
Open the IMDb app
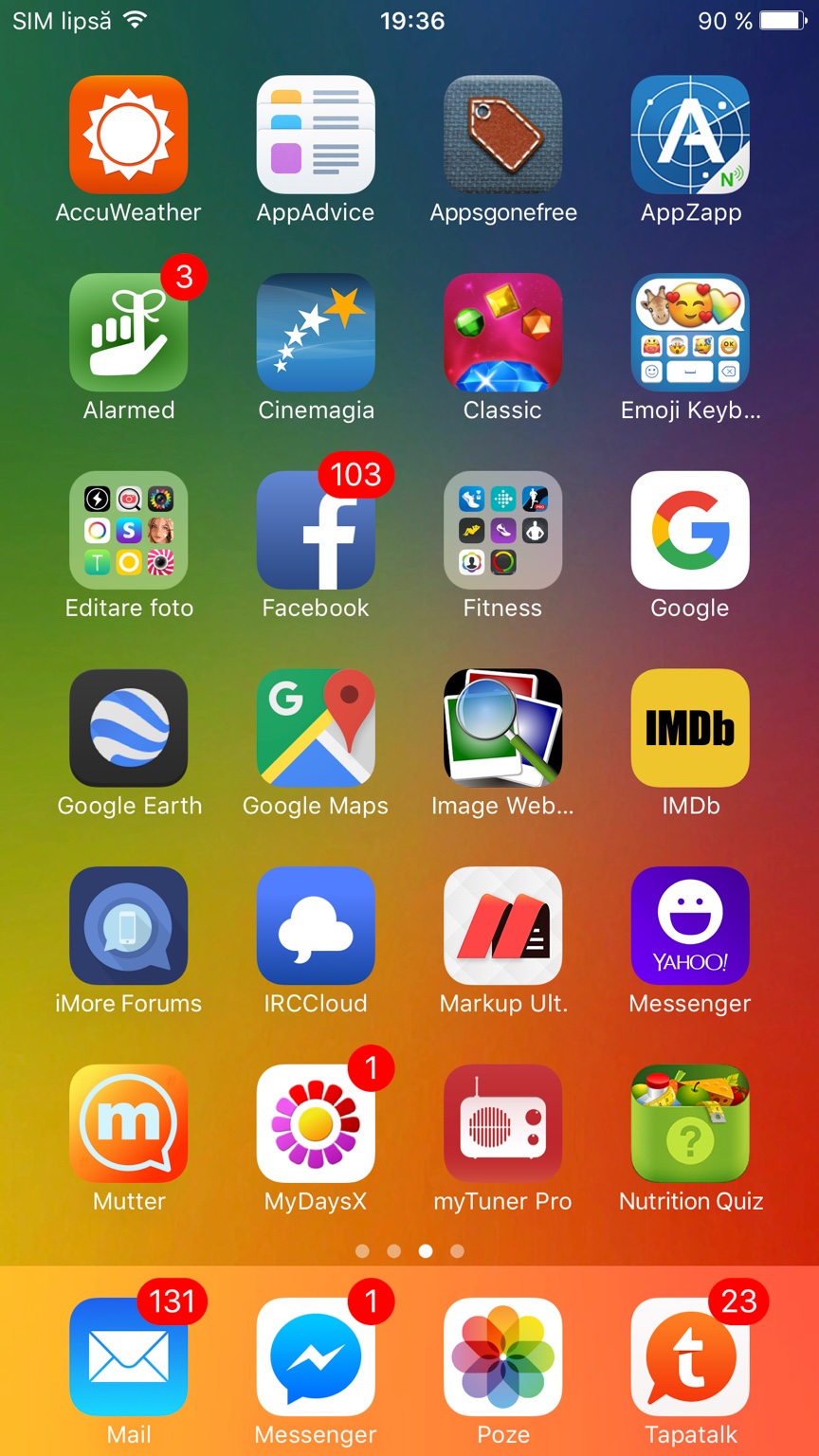[x=690, y=728]
